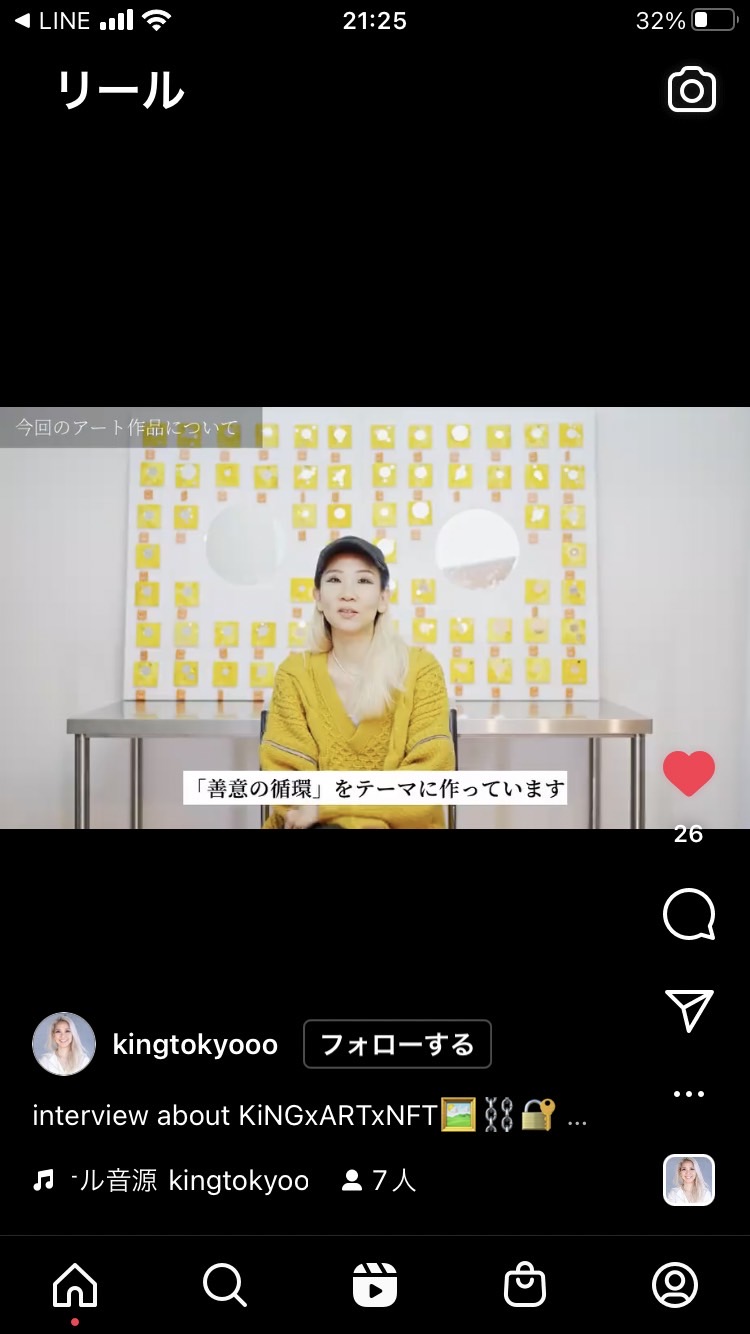The image size is (750, 1334).
Task: Tap the フォローする button to follow
Action: (397, 1044)
